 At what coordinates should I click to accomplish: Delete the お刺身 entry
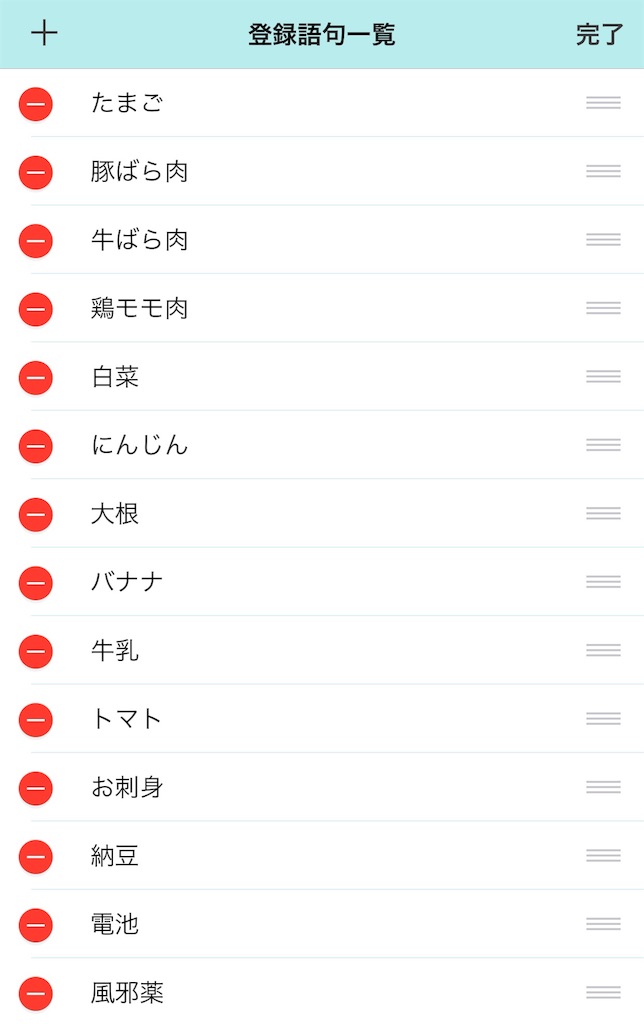point(36,788)
